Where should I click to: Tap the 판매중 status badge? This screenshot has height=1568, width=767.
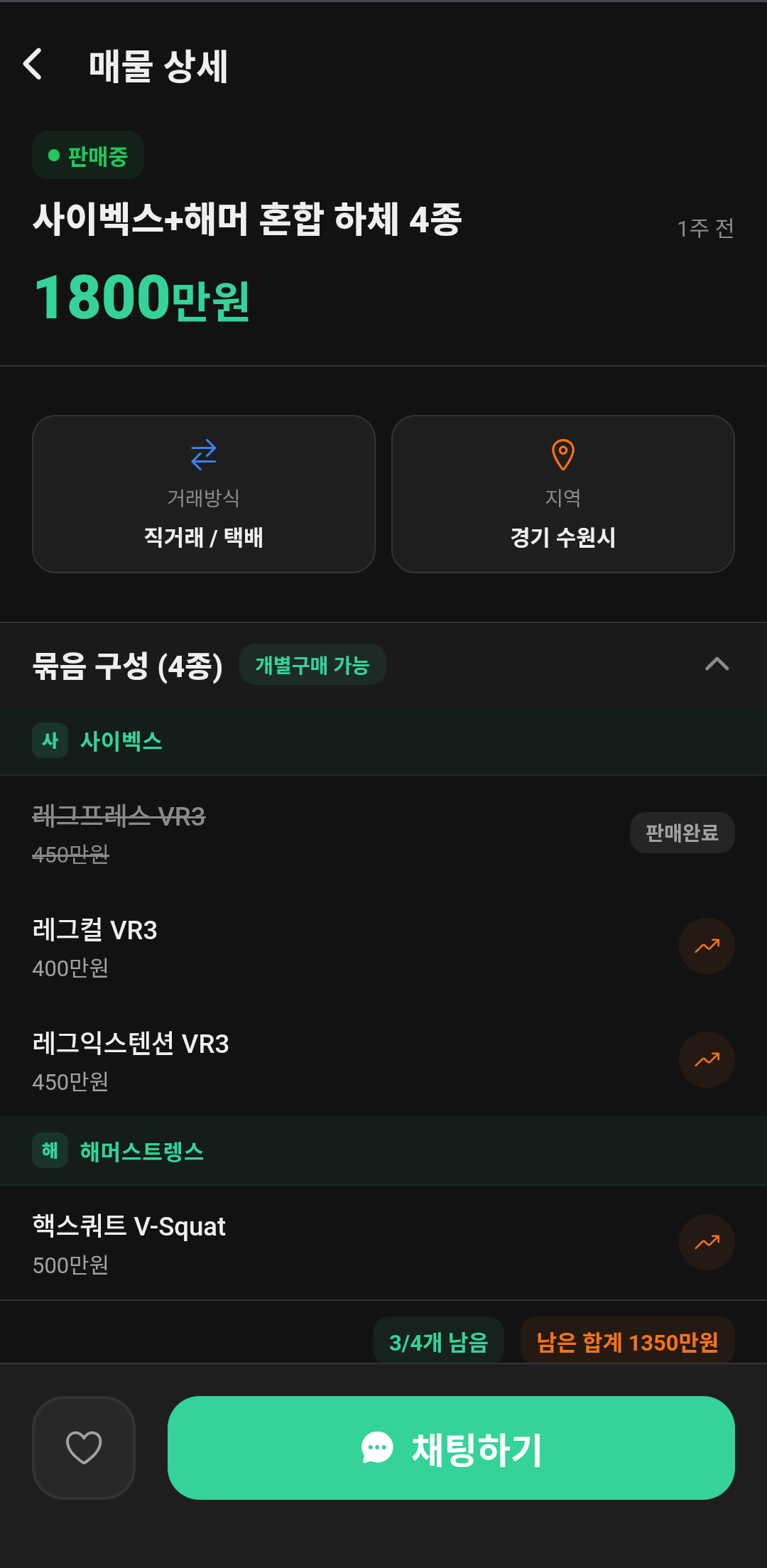87,155
